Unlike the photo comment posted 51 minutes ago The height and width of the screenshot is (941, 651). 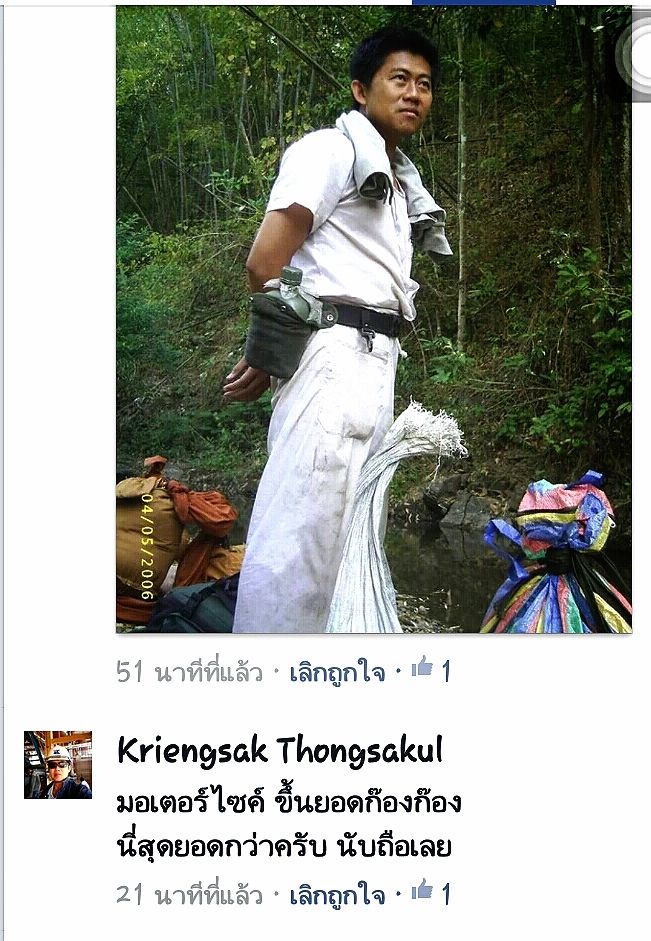coord(337,672)
